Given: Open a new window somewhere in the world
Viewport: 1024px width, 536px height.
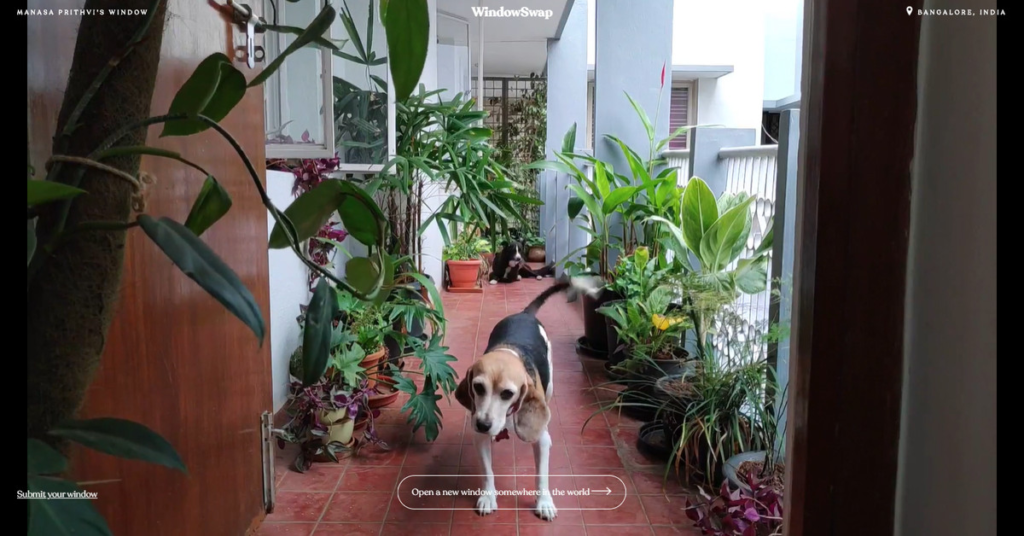Looking at the screenshot, I should click(511, 492).
